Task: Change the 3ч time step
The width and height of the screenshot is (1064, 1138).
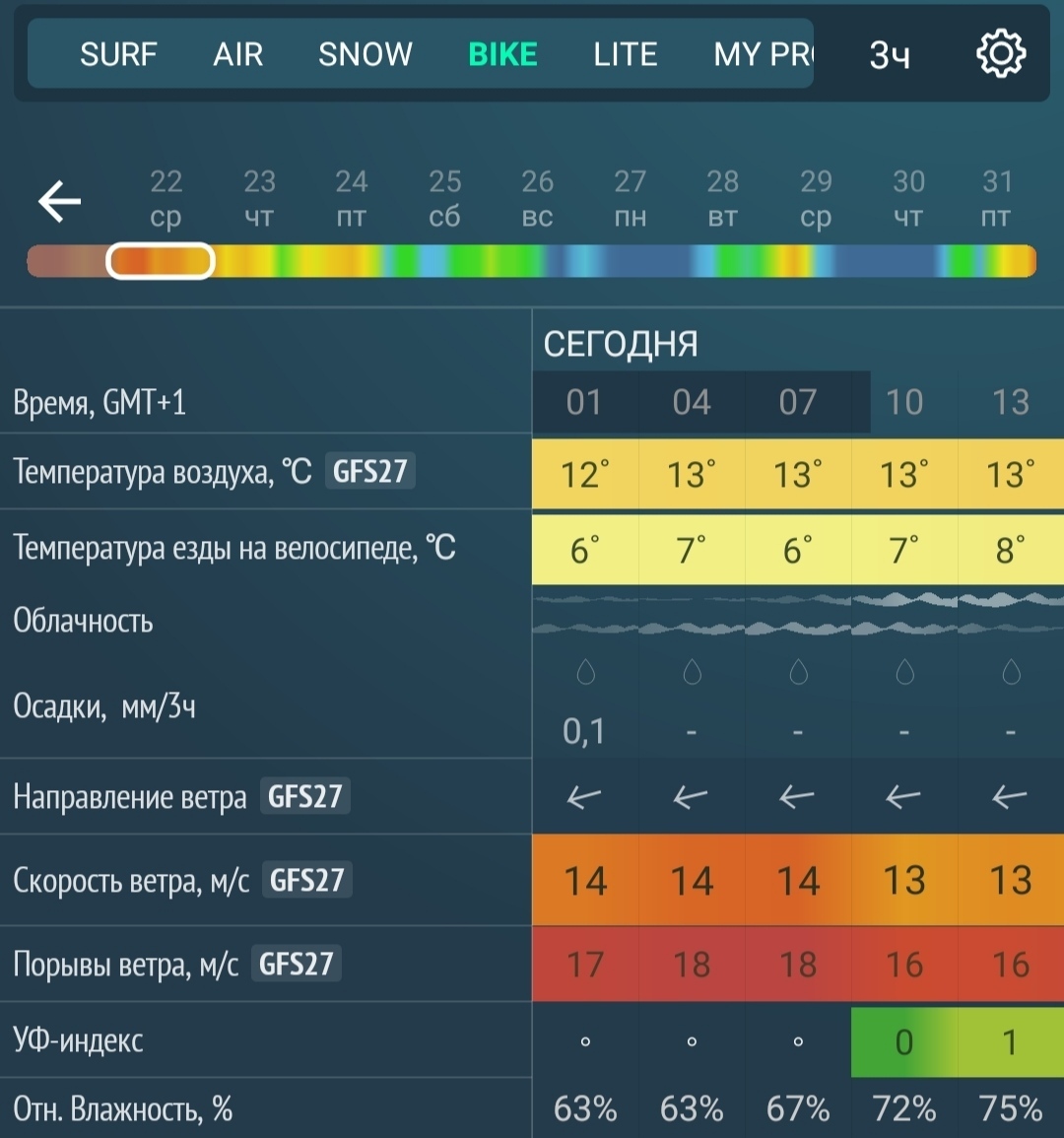Action: [889, 55]
